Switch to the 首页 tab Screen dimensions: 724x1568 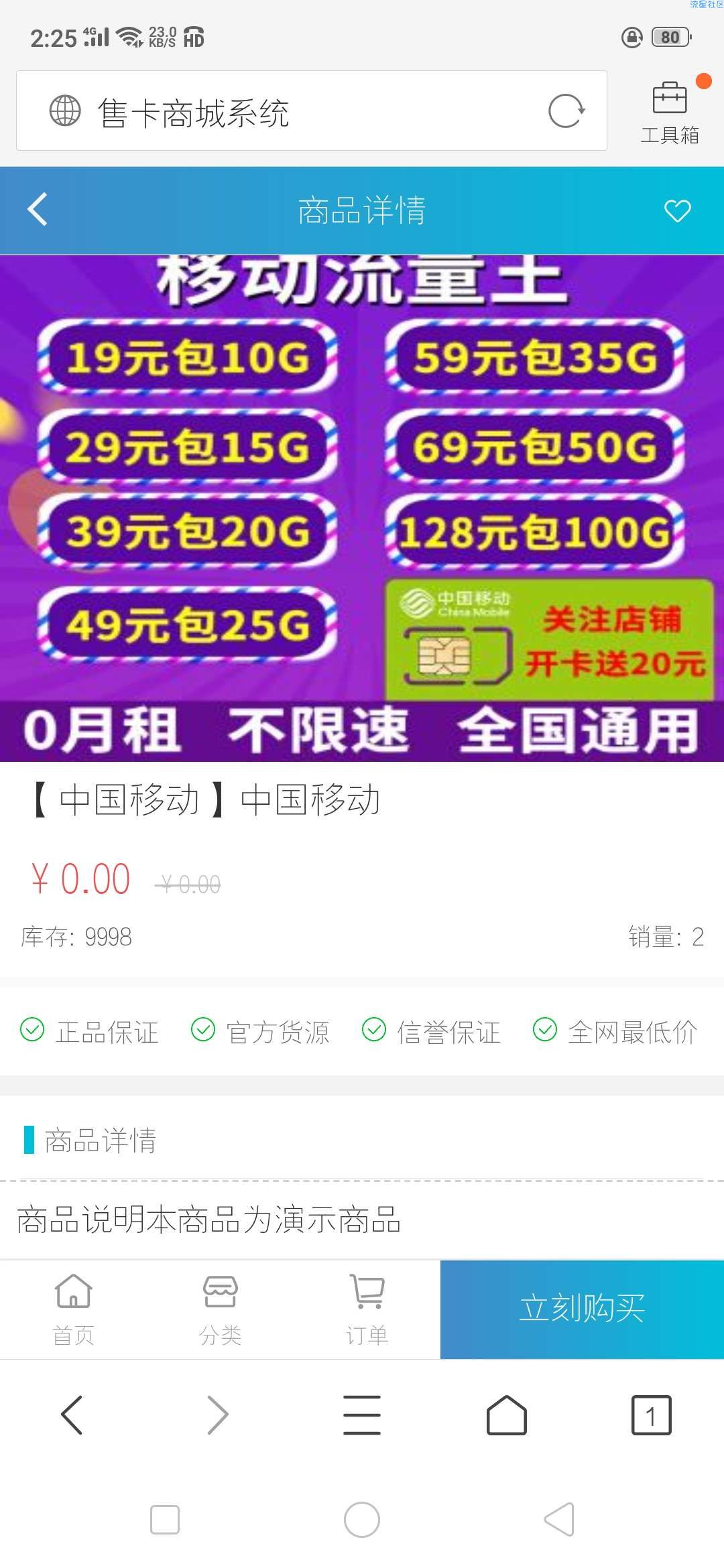[73, 1309]
